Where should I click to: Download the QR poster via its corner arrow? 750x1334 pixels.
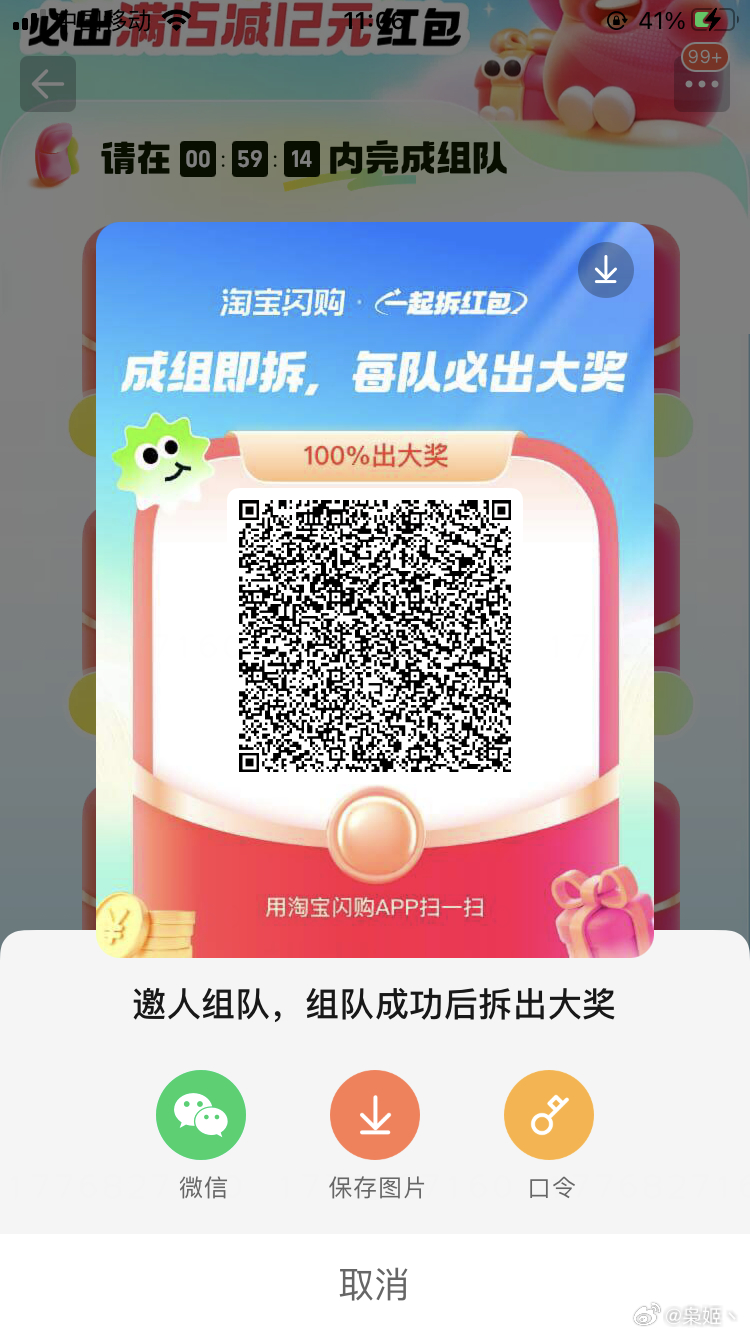tap(606, 270)
